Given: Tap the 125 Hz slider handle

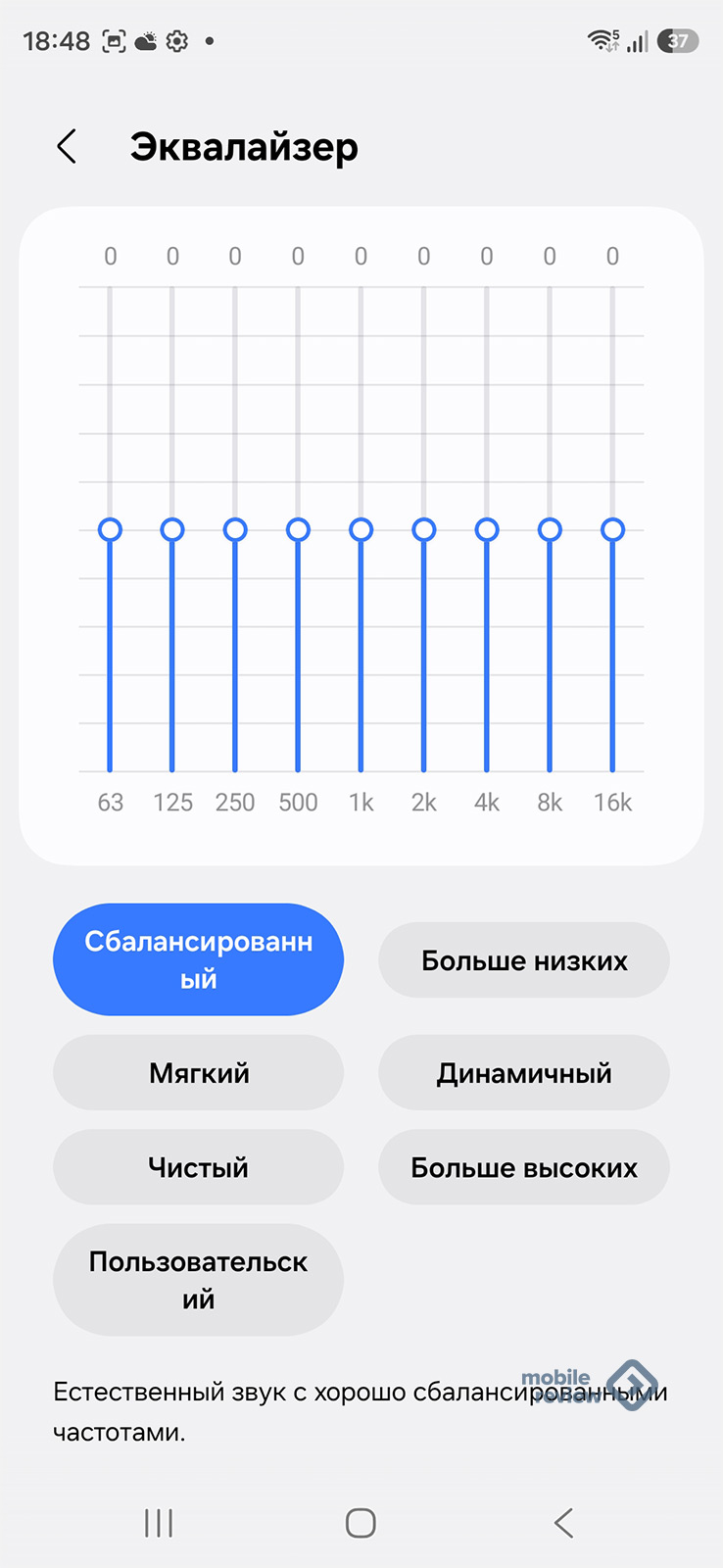Looking at the screenshot, I should click(172, 530).
